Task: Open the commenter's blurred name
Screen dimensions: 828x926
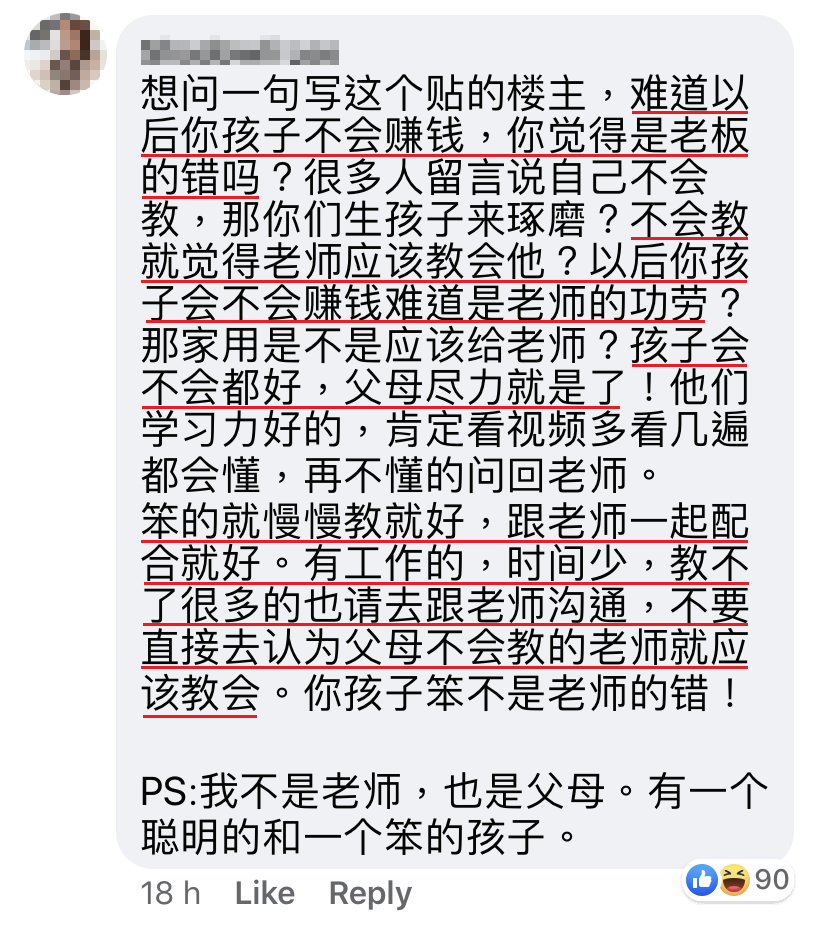Action: (240, 50)
